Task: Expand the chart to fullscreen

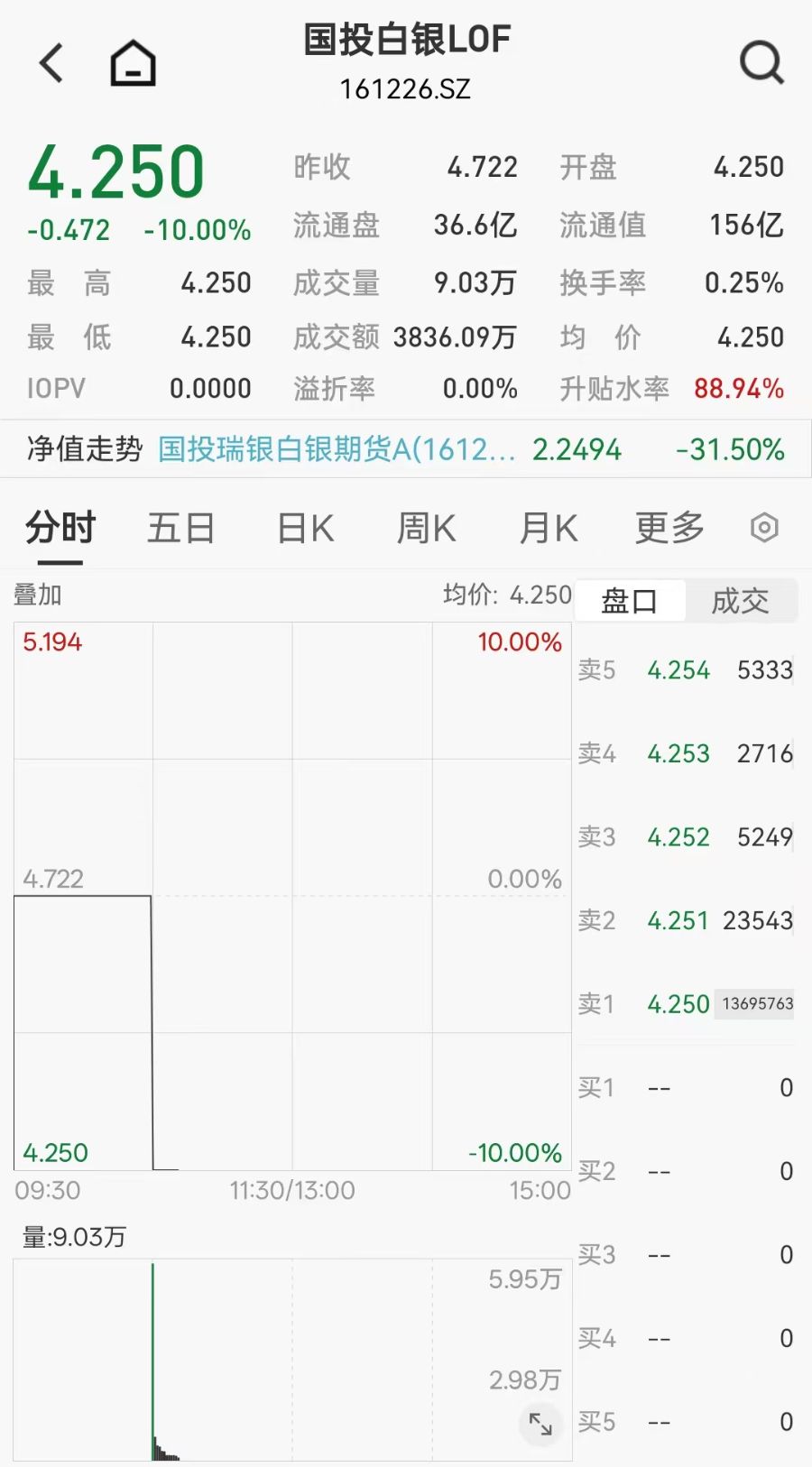Action: [540, 1425]
